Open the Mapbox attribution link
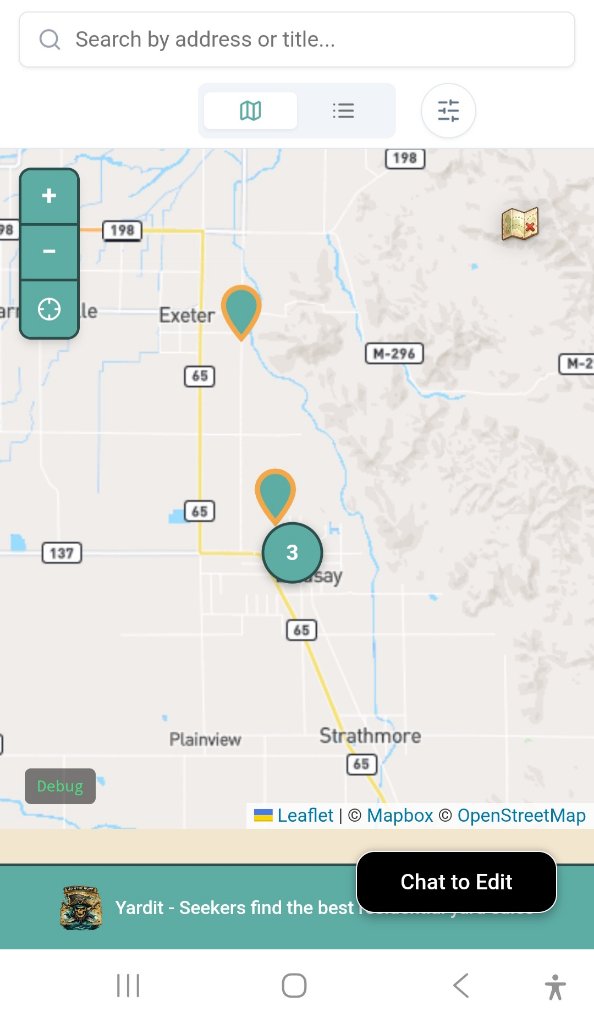 pyautogui.click(x=399, y=816)
